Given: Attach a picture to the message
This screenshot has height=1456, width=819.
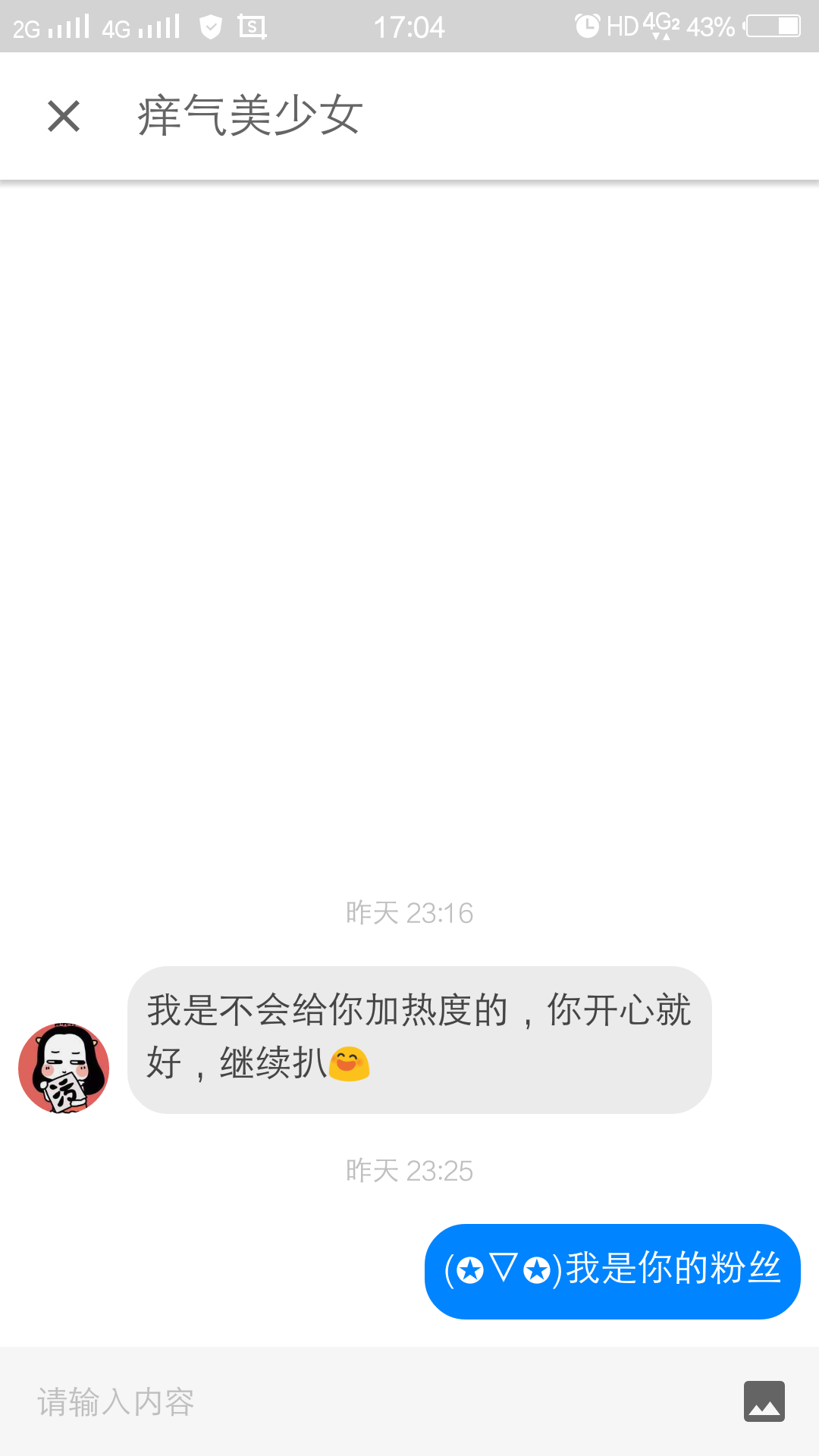Looking at the screenshot, I should tap(764, 1401).
